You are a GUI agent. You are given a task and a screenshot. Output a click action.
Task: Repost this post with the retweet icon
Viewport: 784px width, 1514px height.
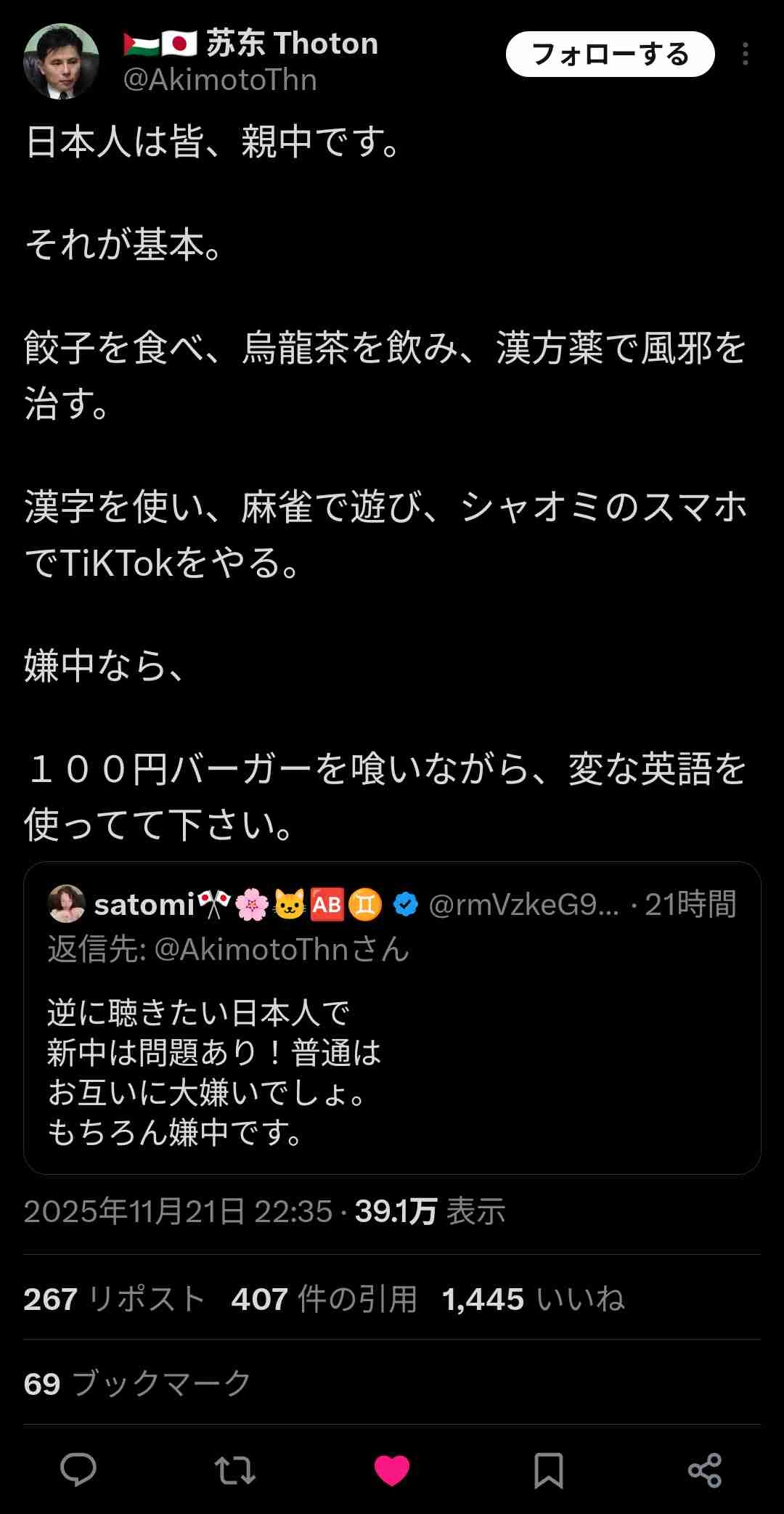point(235,1470)
